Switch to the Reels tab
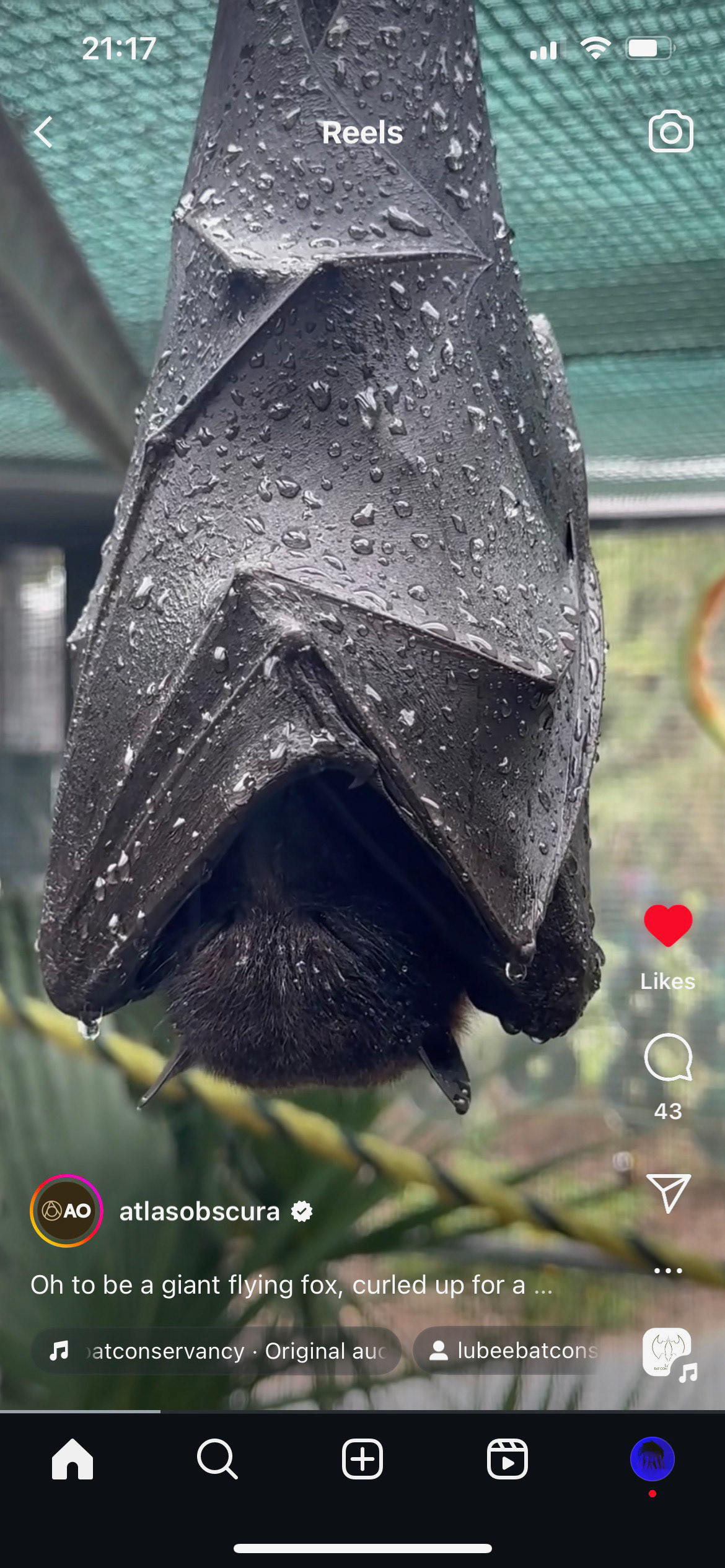Screen dimensions: 725x1568 507,1459
